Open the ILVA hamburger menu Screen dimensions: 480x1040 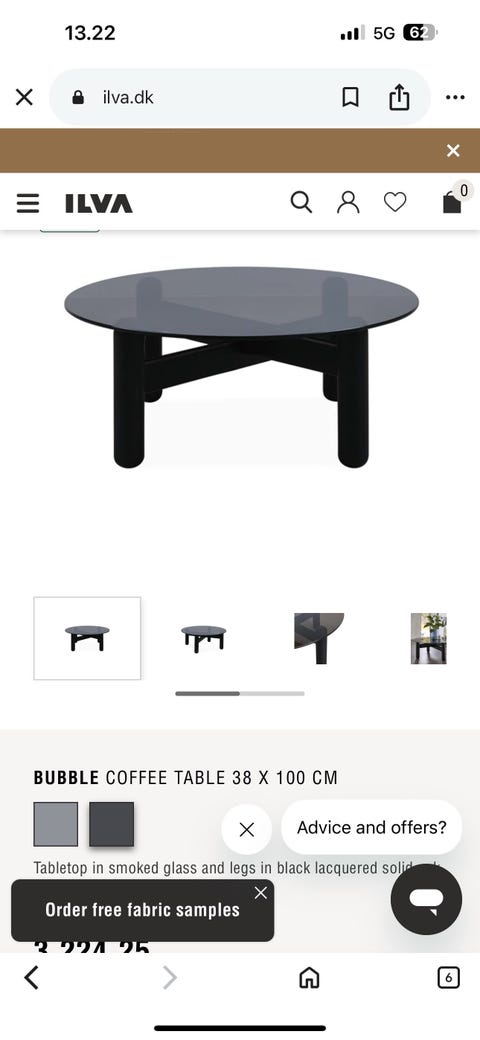click(28, 203)
